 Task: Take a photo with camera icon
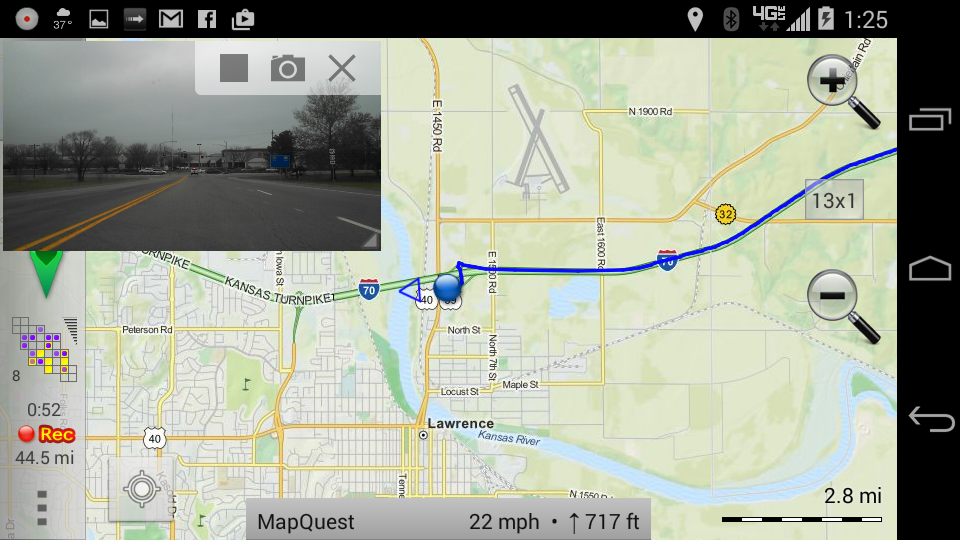288,68
